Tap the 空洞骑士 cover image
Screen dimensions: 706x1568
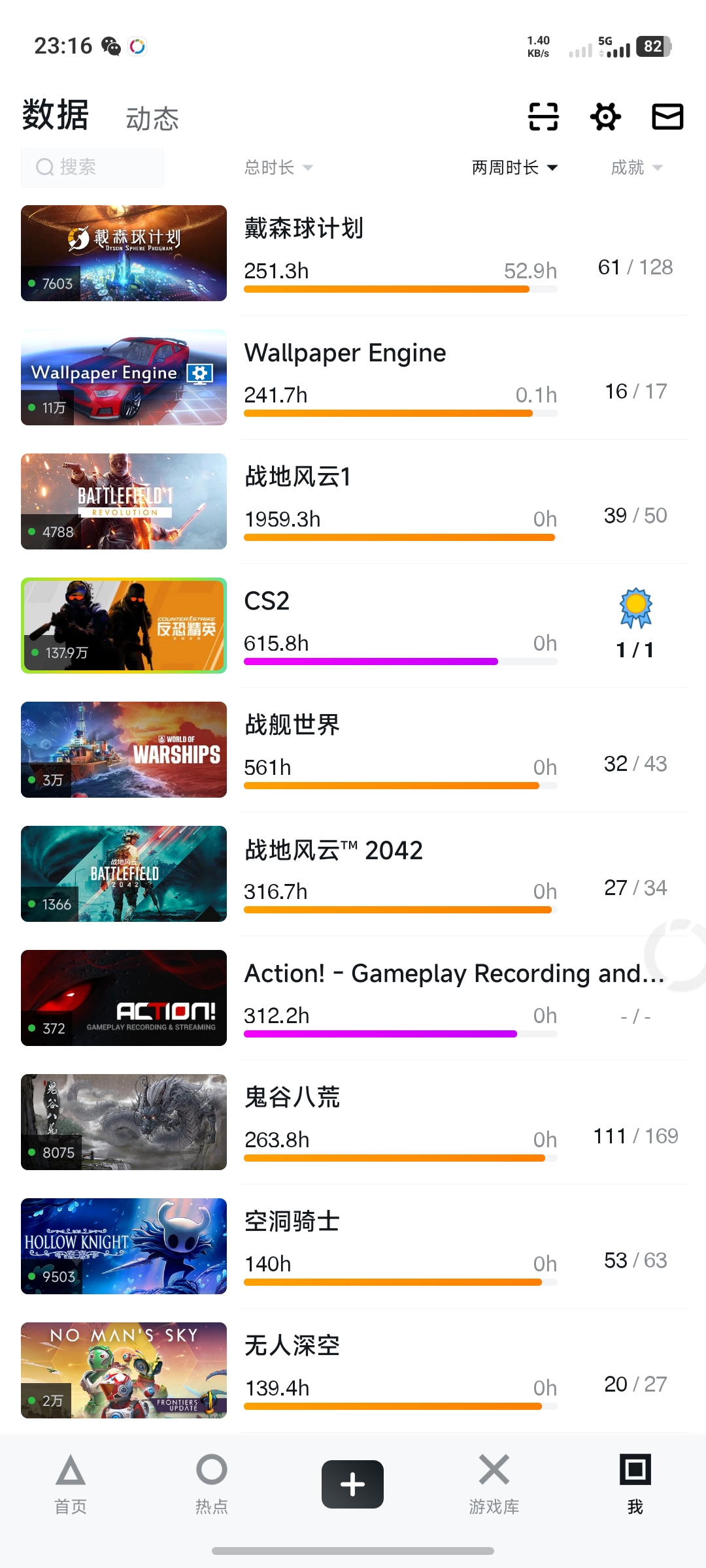[124, 1247]
